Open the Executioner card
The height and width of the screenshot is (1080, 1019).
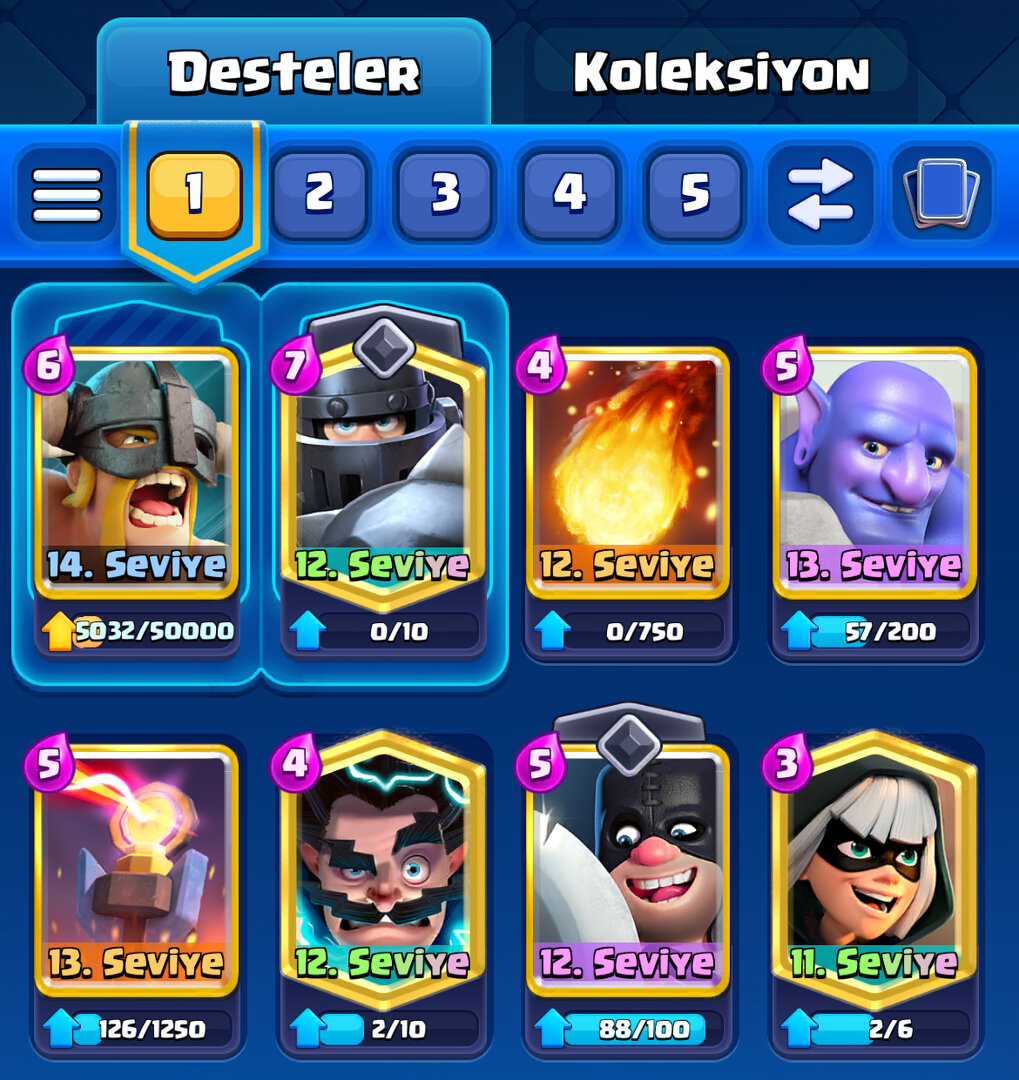point(628,870)
